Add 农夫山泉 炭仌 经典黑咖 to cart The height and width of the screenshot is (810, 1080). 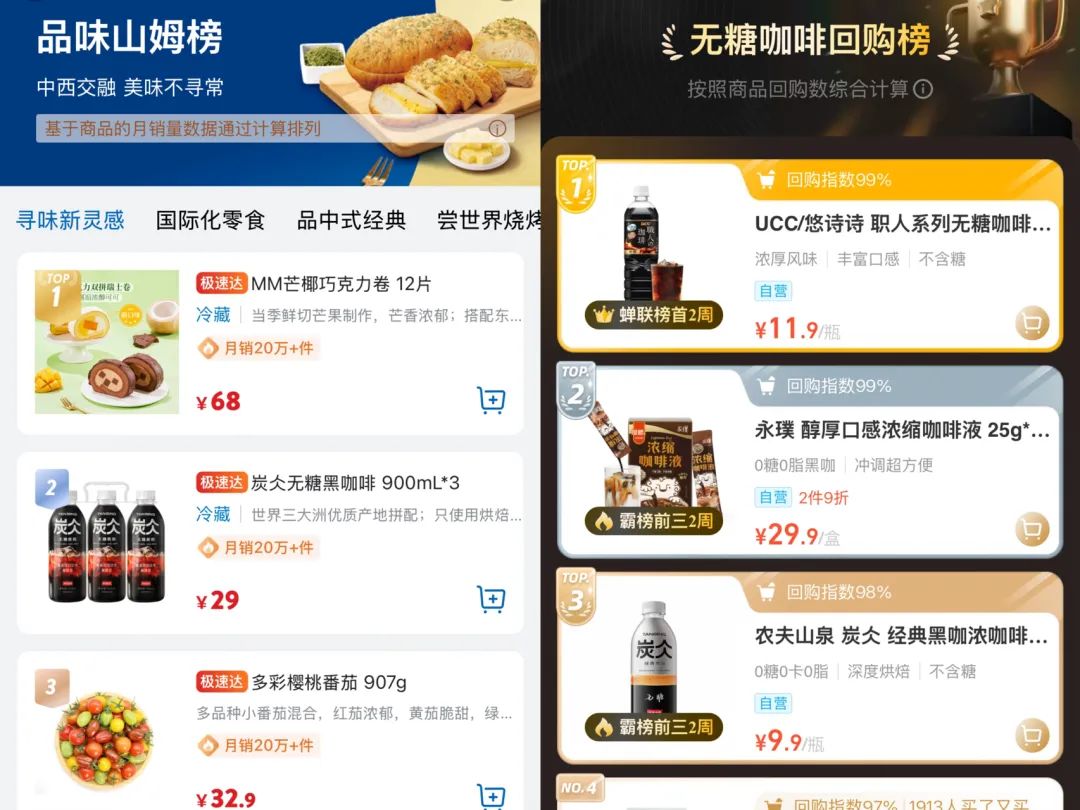[x=1032, y=735]
